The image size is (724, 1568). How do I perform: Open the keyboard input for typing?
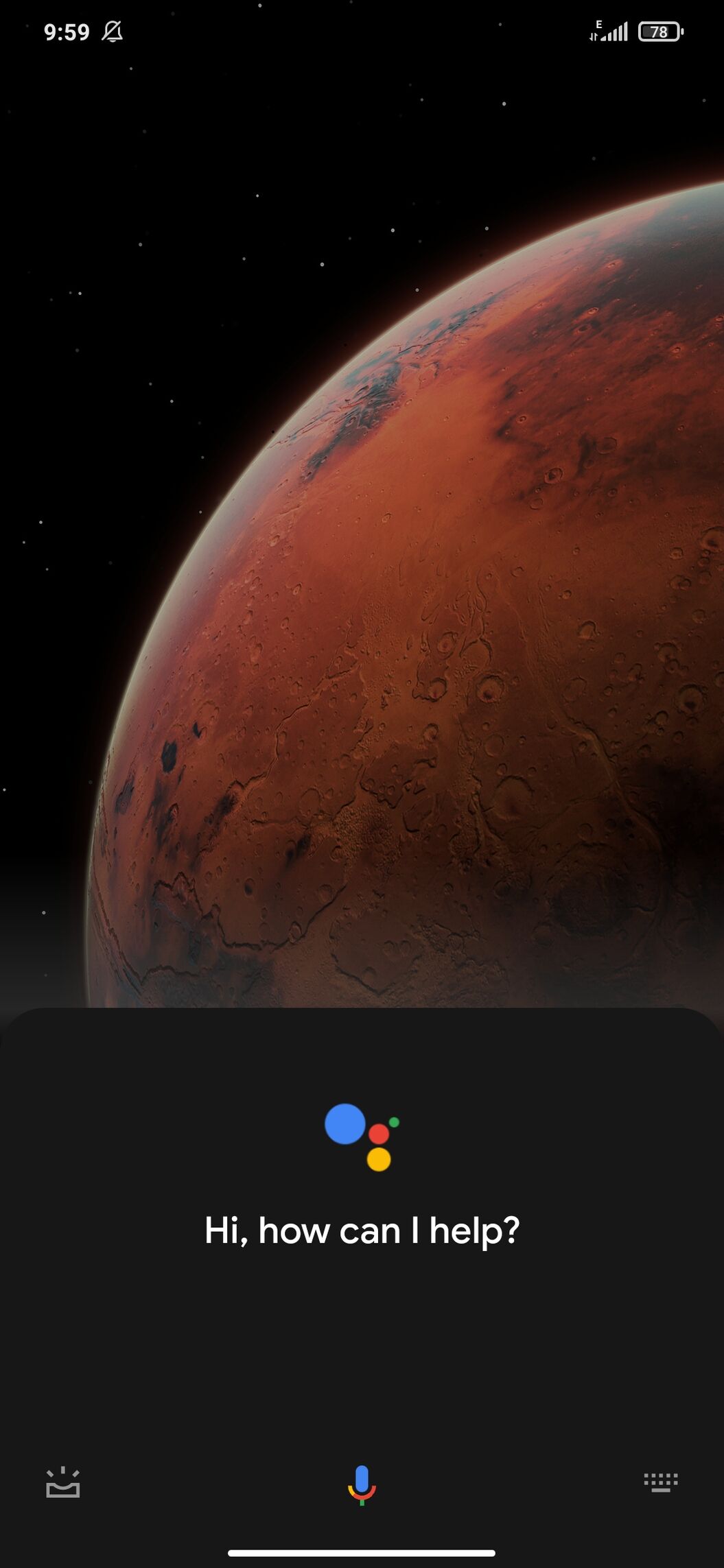(x=661, y=1482)
